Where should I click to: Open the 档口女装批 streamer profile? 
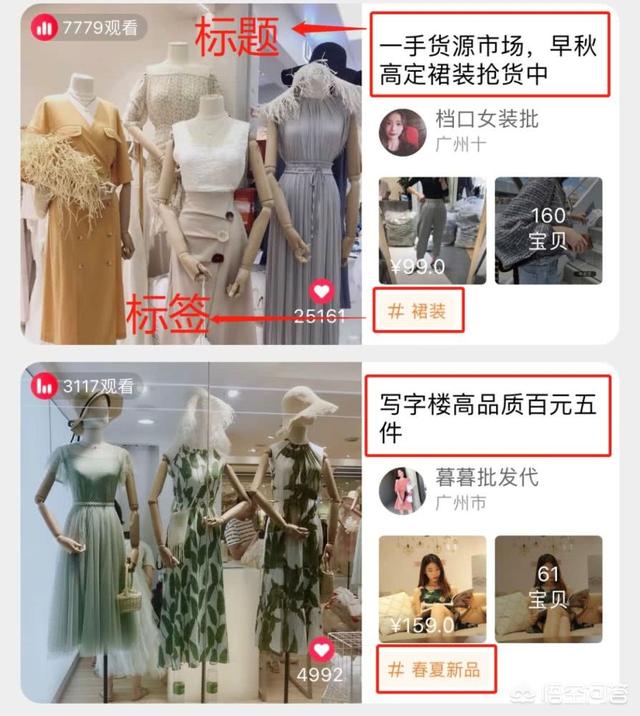pyautogui.click(x=403, y=129)
